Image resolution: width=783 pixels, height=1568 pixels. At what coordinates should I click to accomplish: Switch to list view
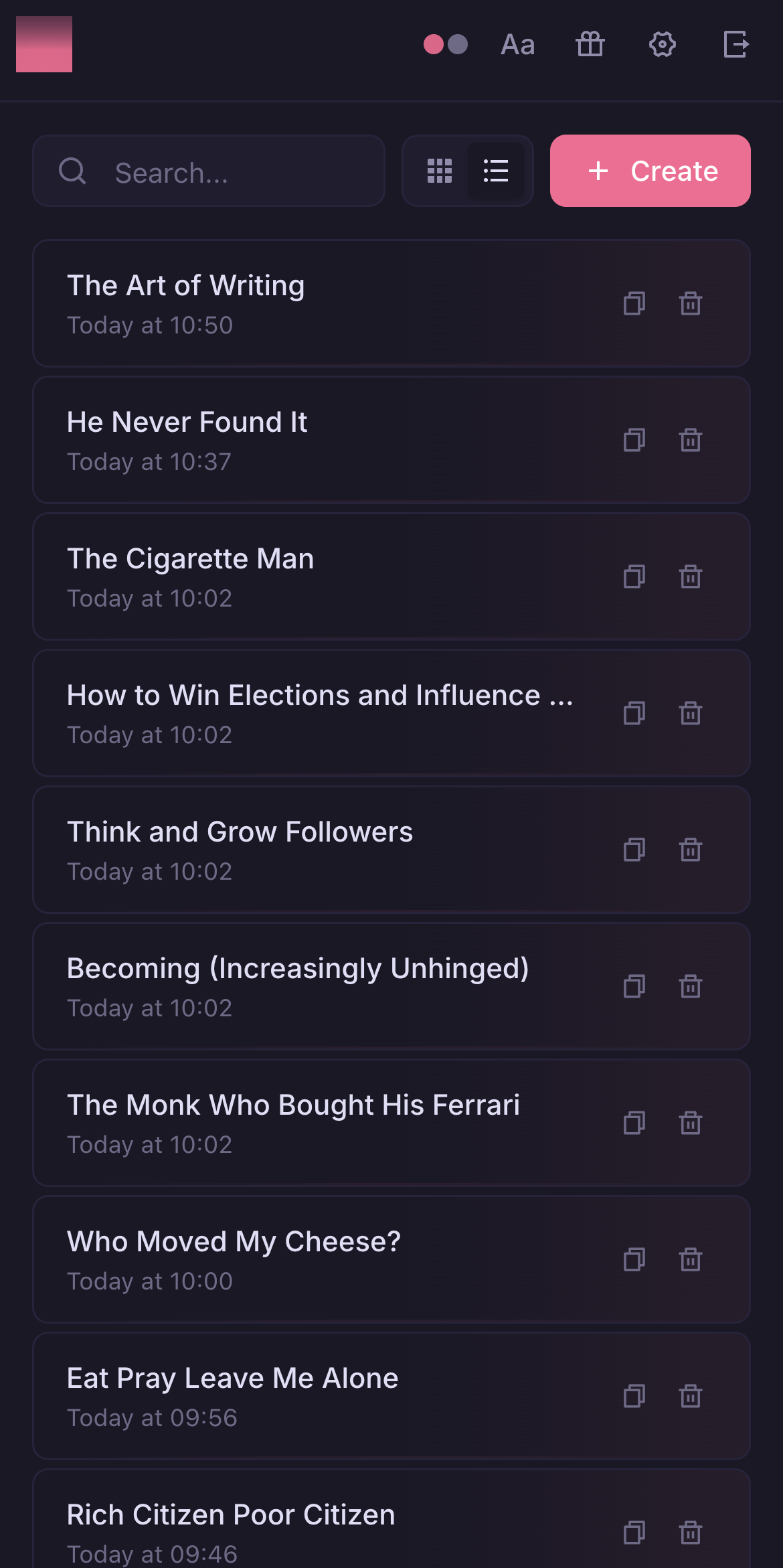click(496, 171)
